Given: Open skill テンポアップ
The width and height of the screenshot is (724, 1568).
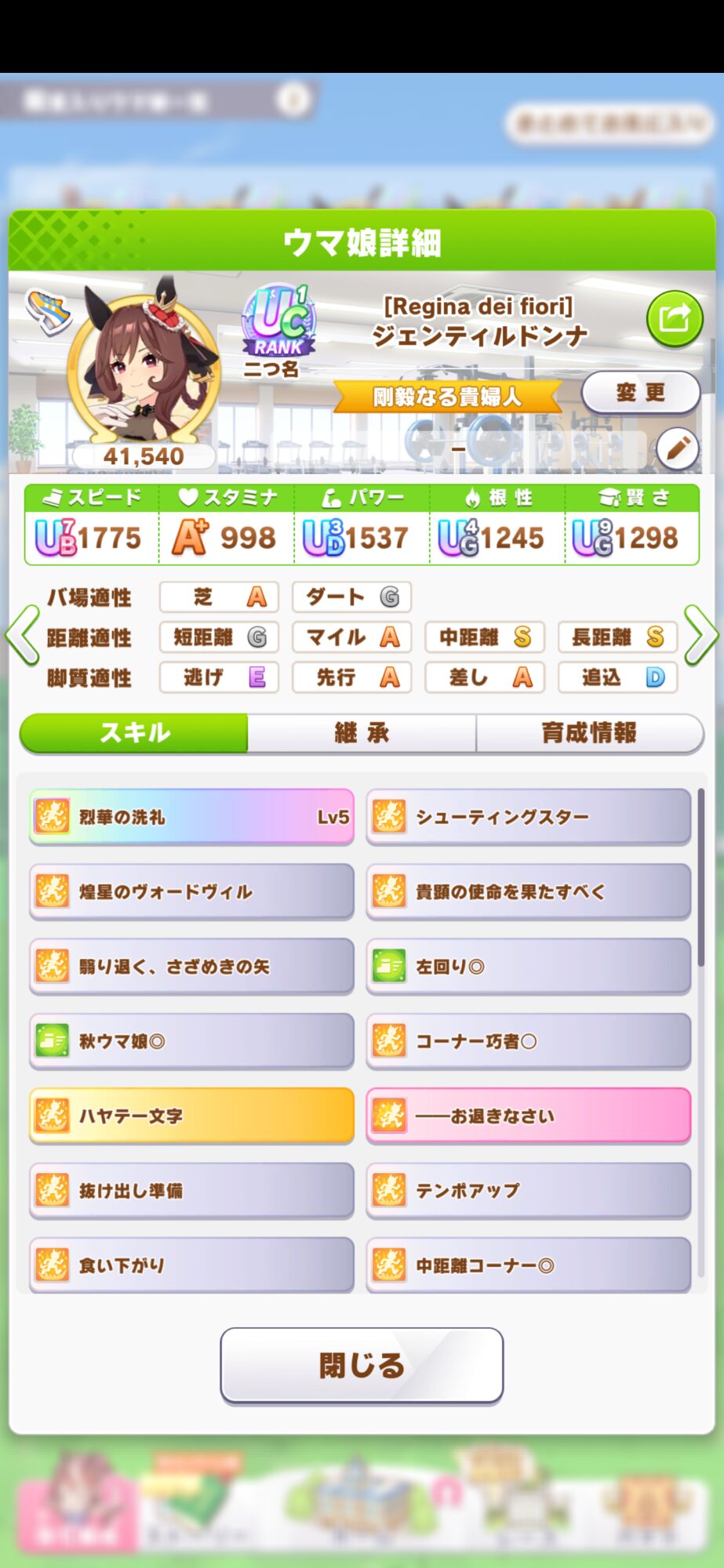Looking at the screenshot, I should click(x=528, y=1190).
